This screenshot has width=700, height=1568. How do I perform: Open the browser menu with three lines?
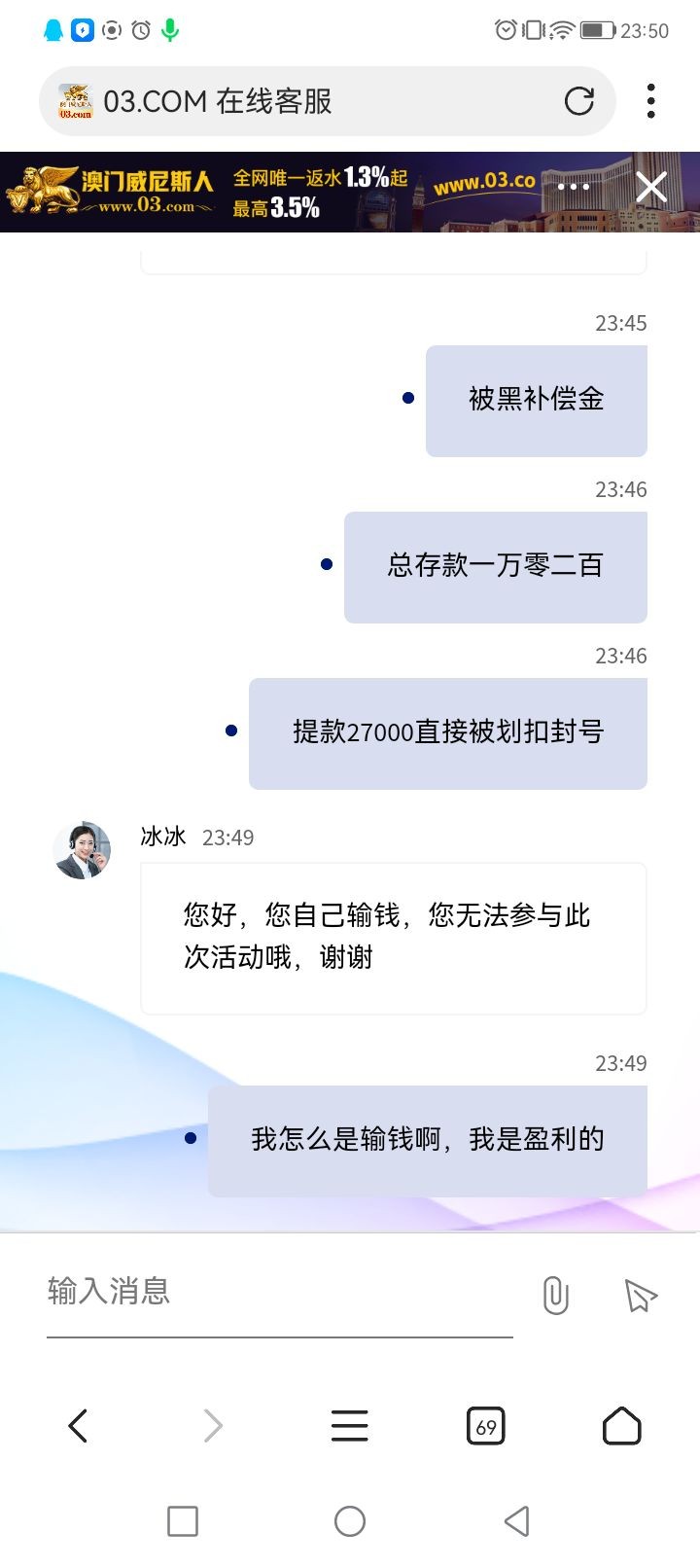pos(349,1426)
